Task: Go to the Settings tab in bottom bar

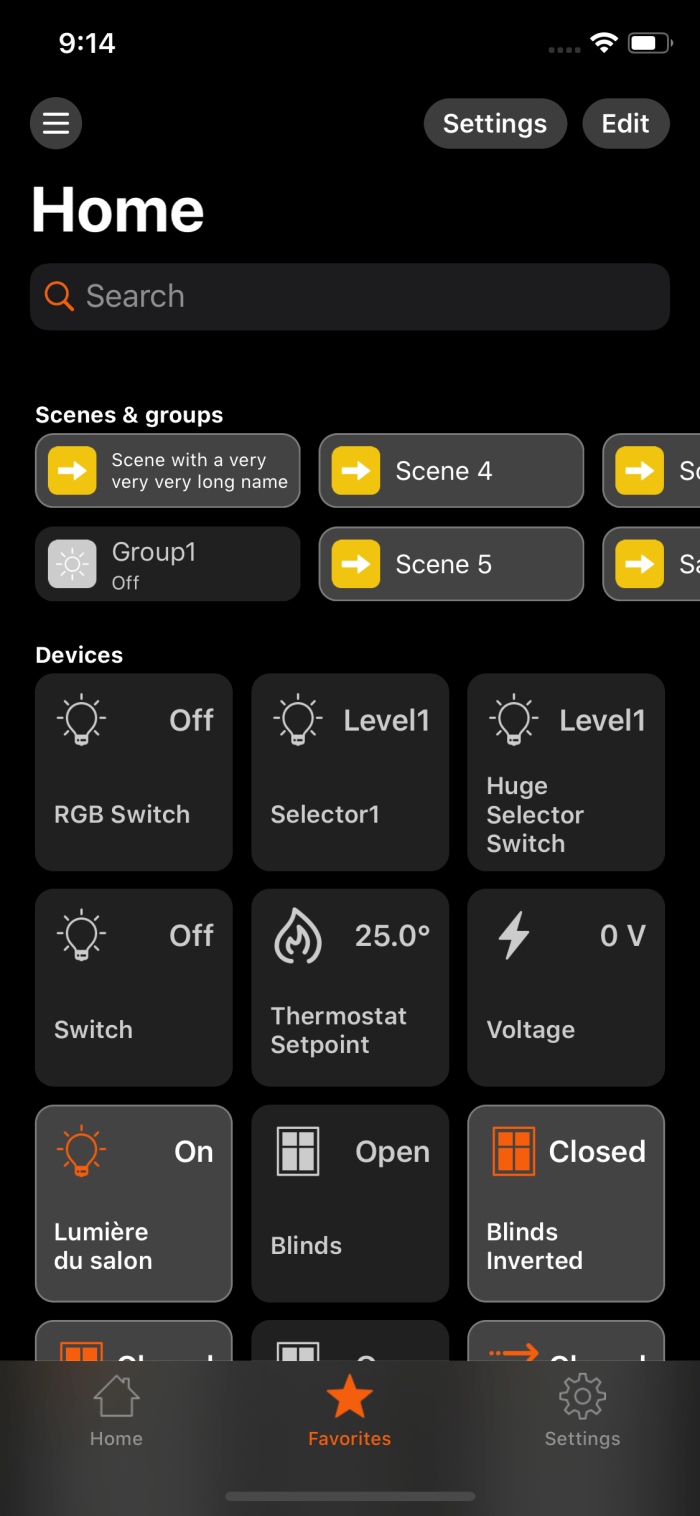Action: [582, 1411]
